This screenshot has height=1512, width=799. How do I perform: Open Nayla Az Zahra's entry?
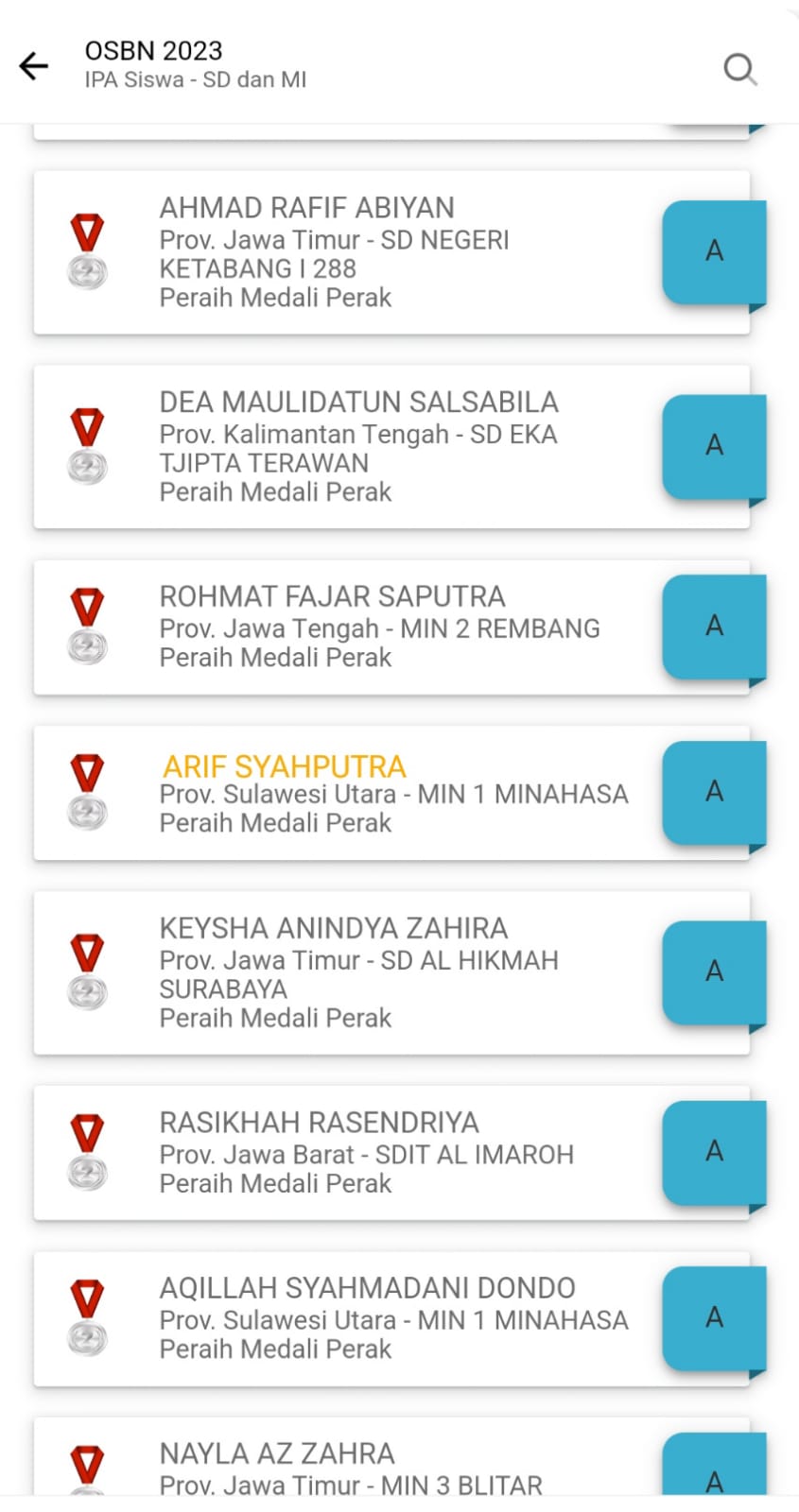click(359, 1465)
